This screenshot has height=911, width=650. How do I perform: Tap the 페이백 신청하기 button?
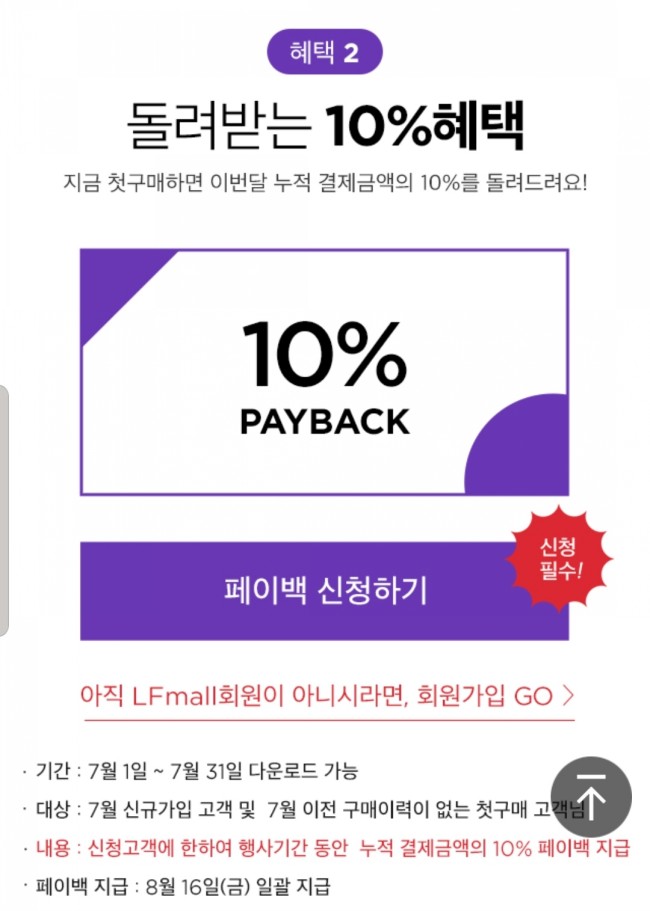325,591
